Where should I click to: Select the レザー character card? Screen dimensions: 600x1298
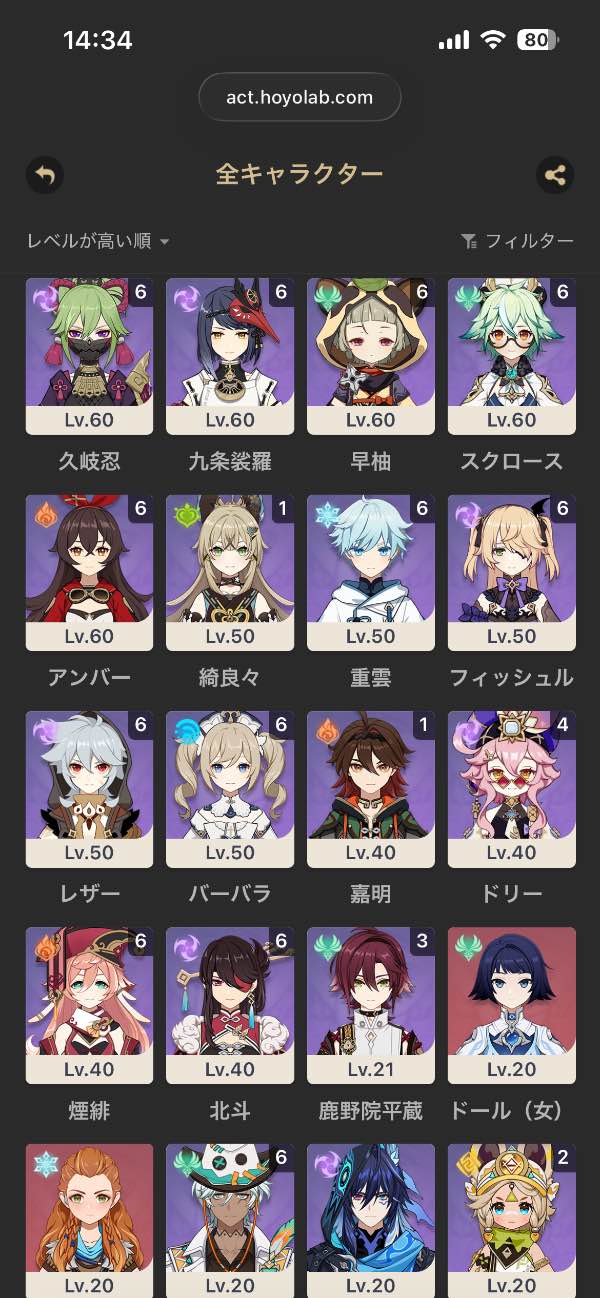[89, 789]
